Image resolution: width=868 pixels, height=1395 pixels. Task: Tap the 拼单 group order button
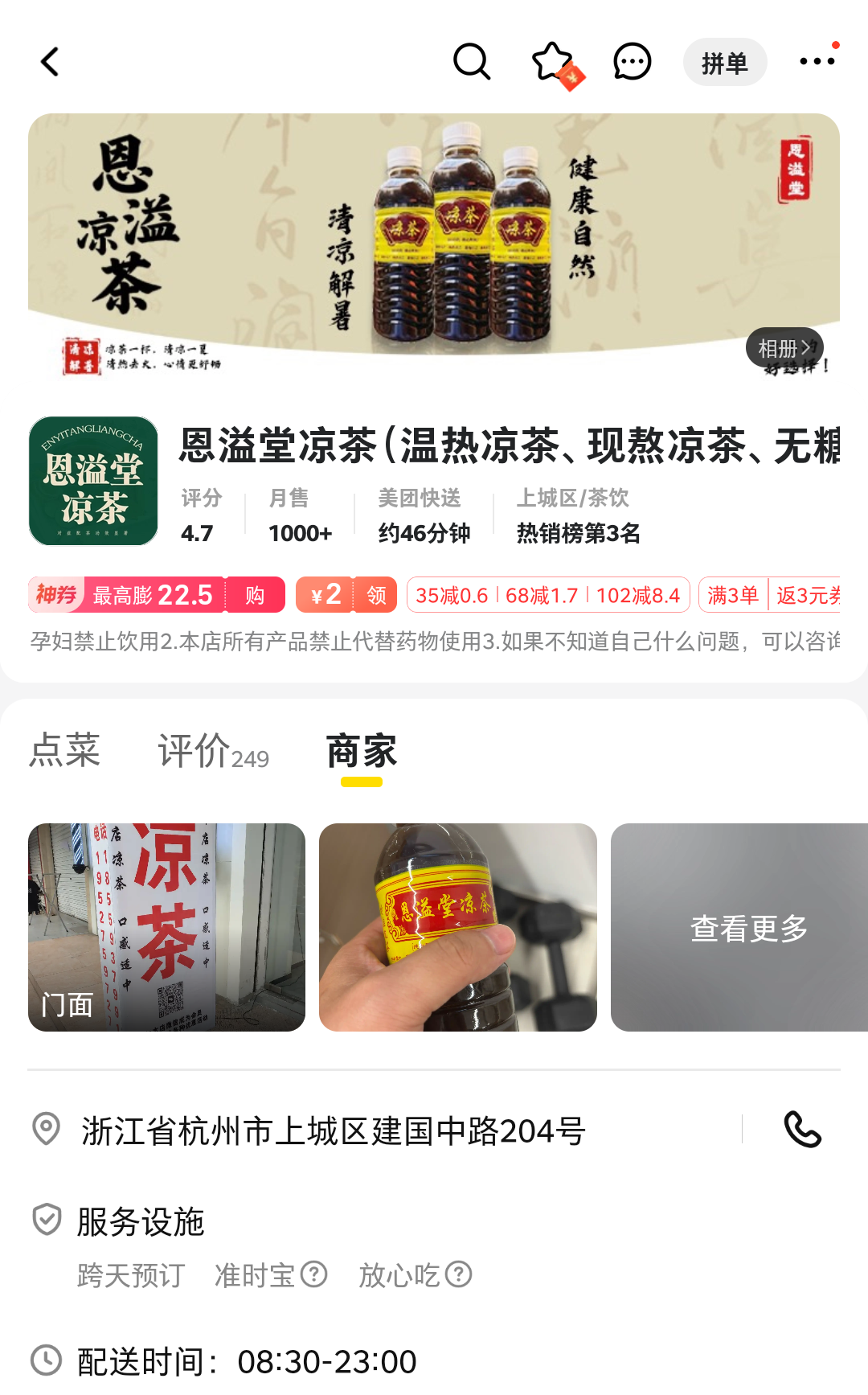[725, 62]
